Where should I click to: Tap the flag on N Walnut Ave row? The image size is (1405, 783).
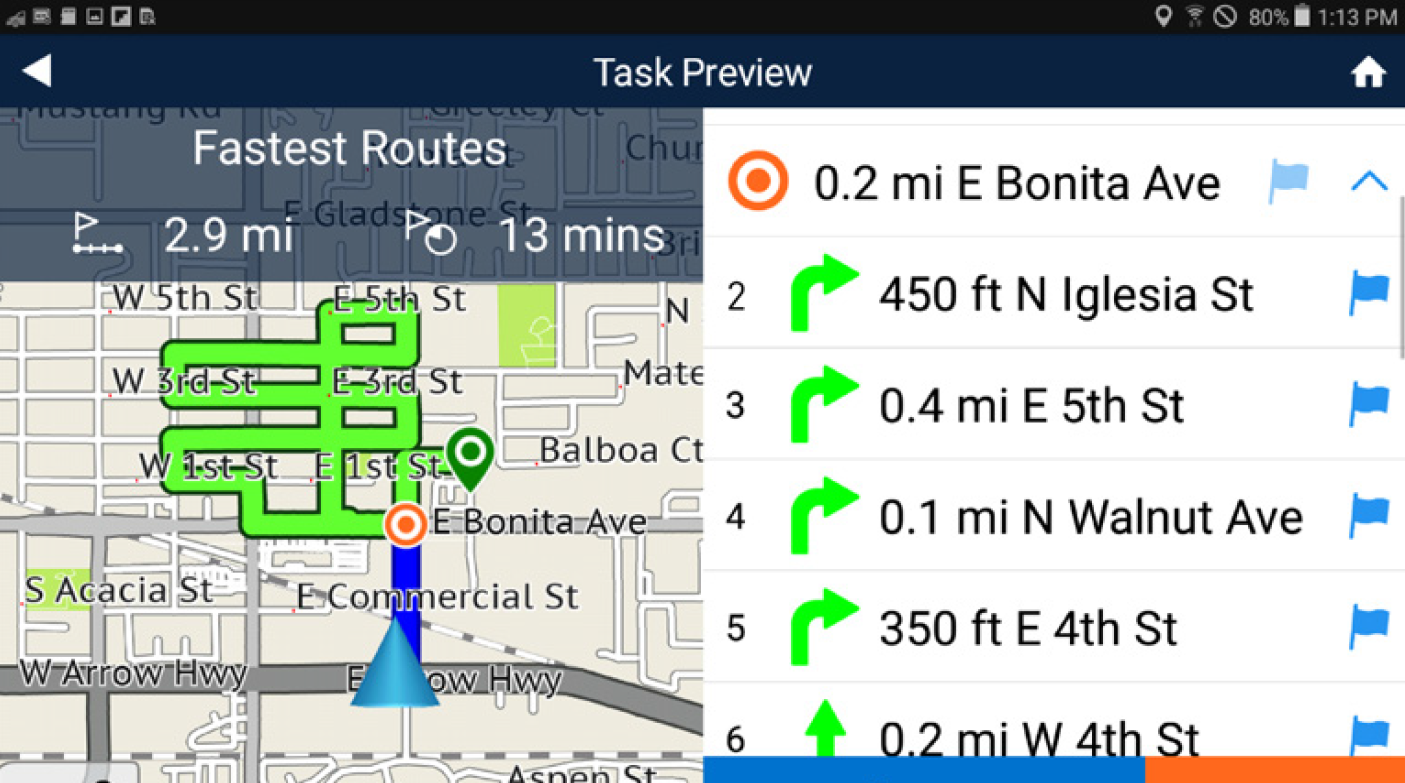tap(1369, 516)
